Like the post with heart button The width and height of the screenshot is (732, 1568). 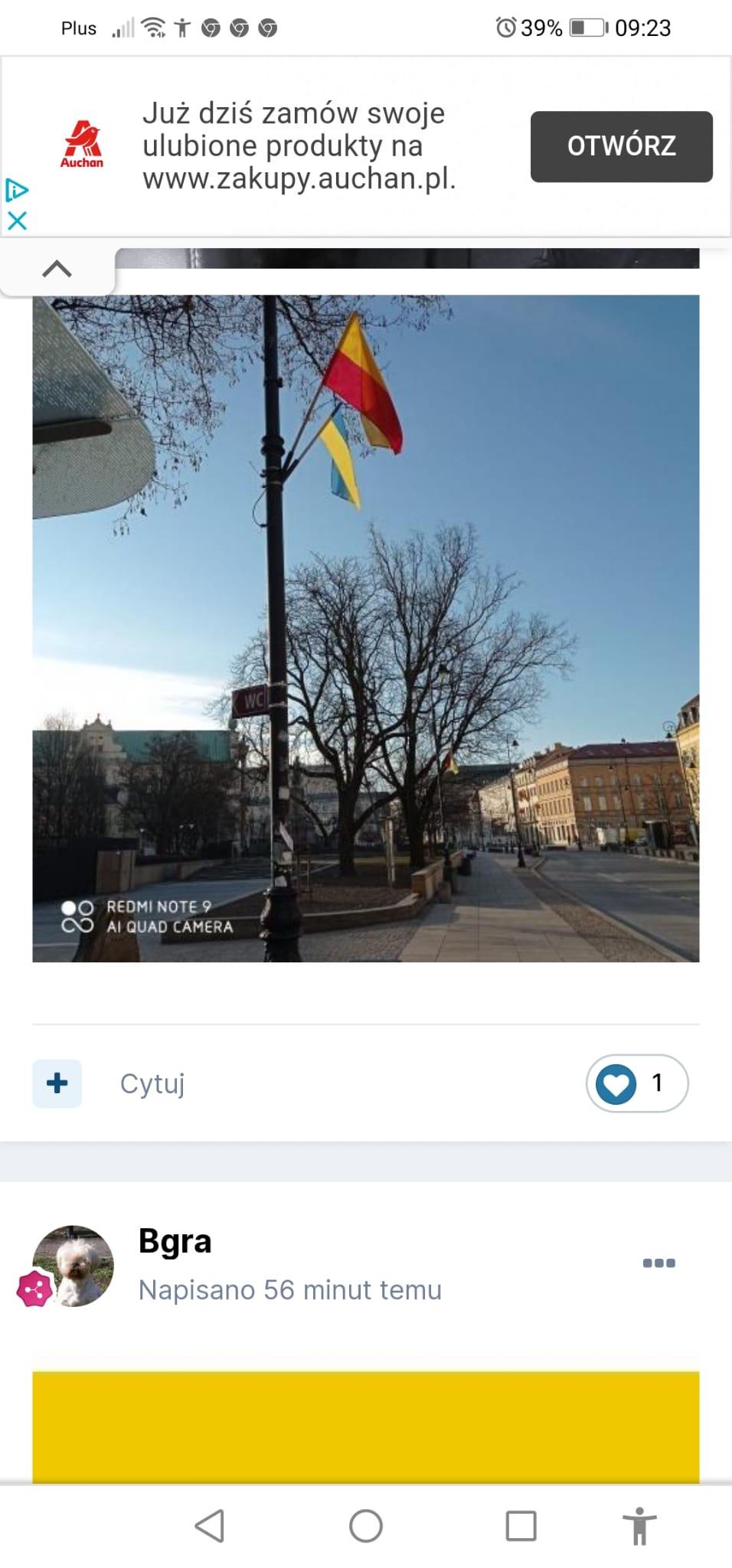tap(616, 1083)
